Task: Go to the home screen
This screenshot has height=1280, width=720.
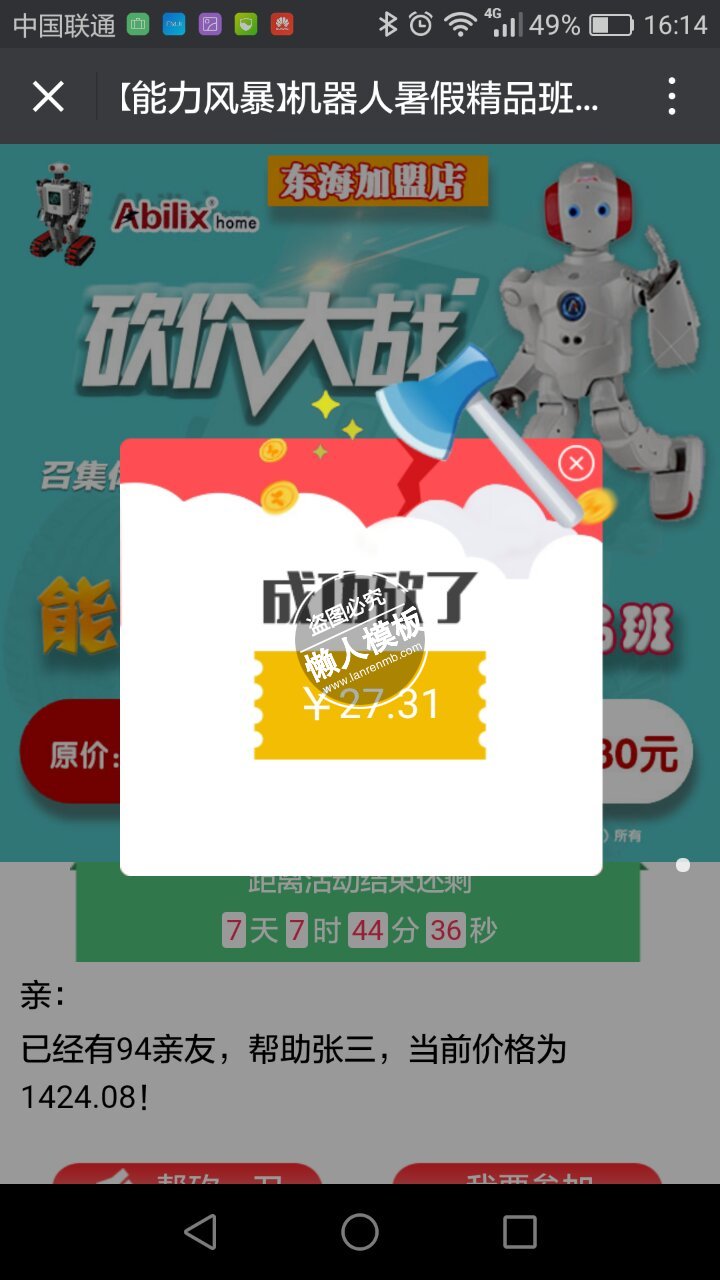Action: point(360,1232)
